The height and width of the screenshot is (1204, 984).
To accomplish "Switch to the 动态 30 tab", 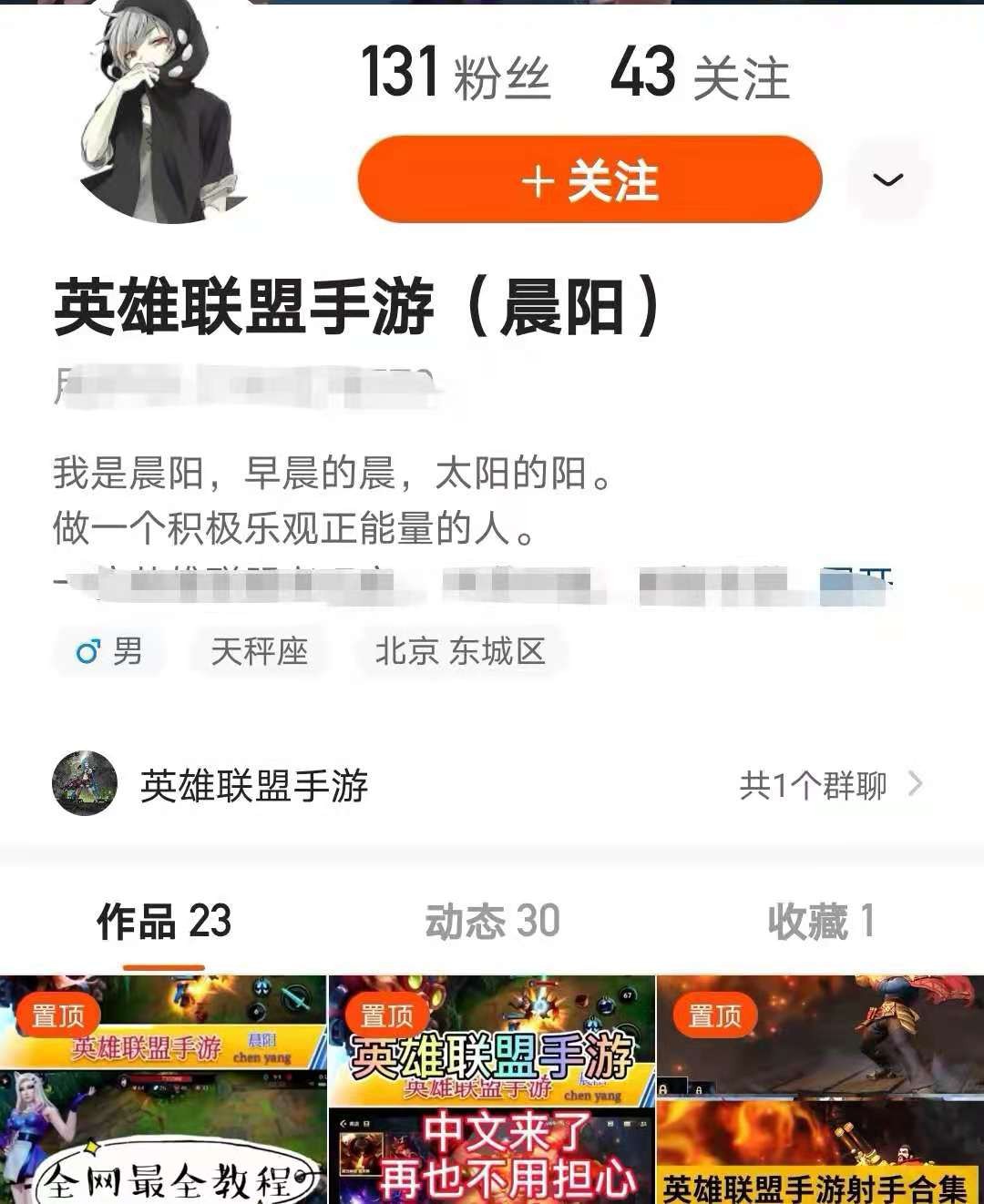I will [x=492, y=922].
